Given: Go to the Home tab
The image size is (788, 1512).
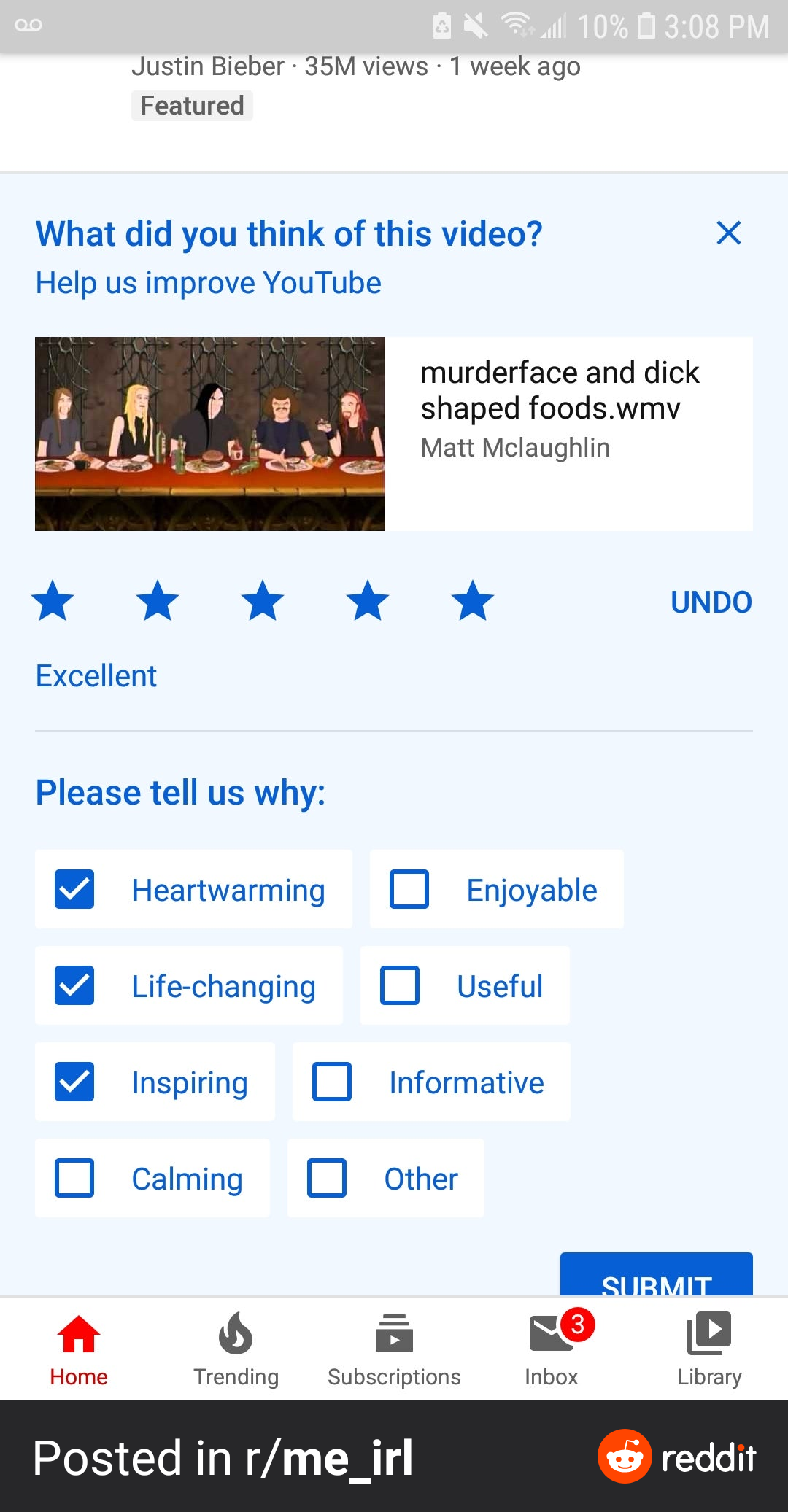Looking at the screenshot, I should pyautogui.click(x=79, y=1349).
